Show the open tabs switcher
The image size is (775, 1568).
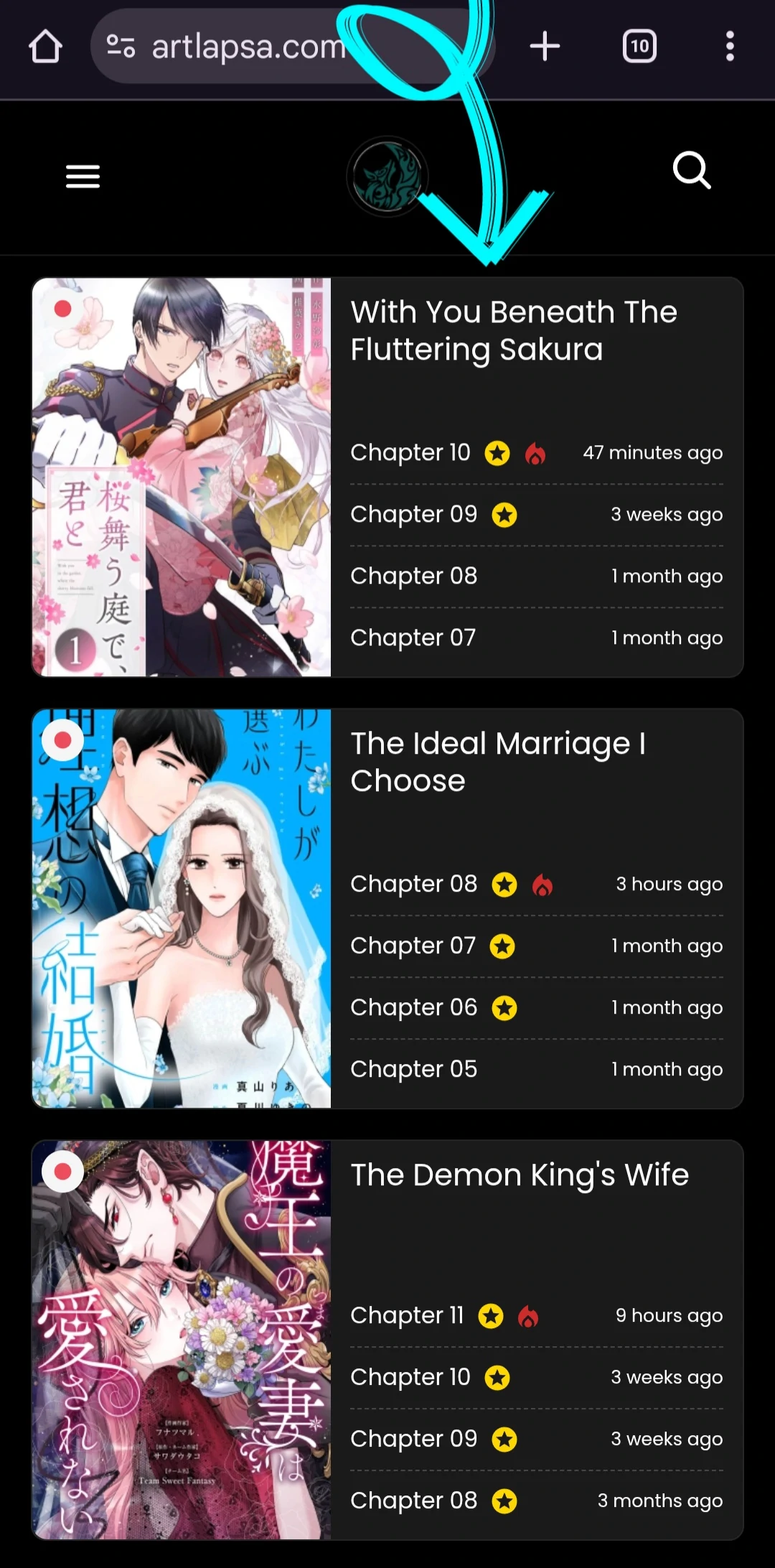click(639, 47)
